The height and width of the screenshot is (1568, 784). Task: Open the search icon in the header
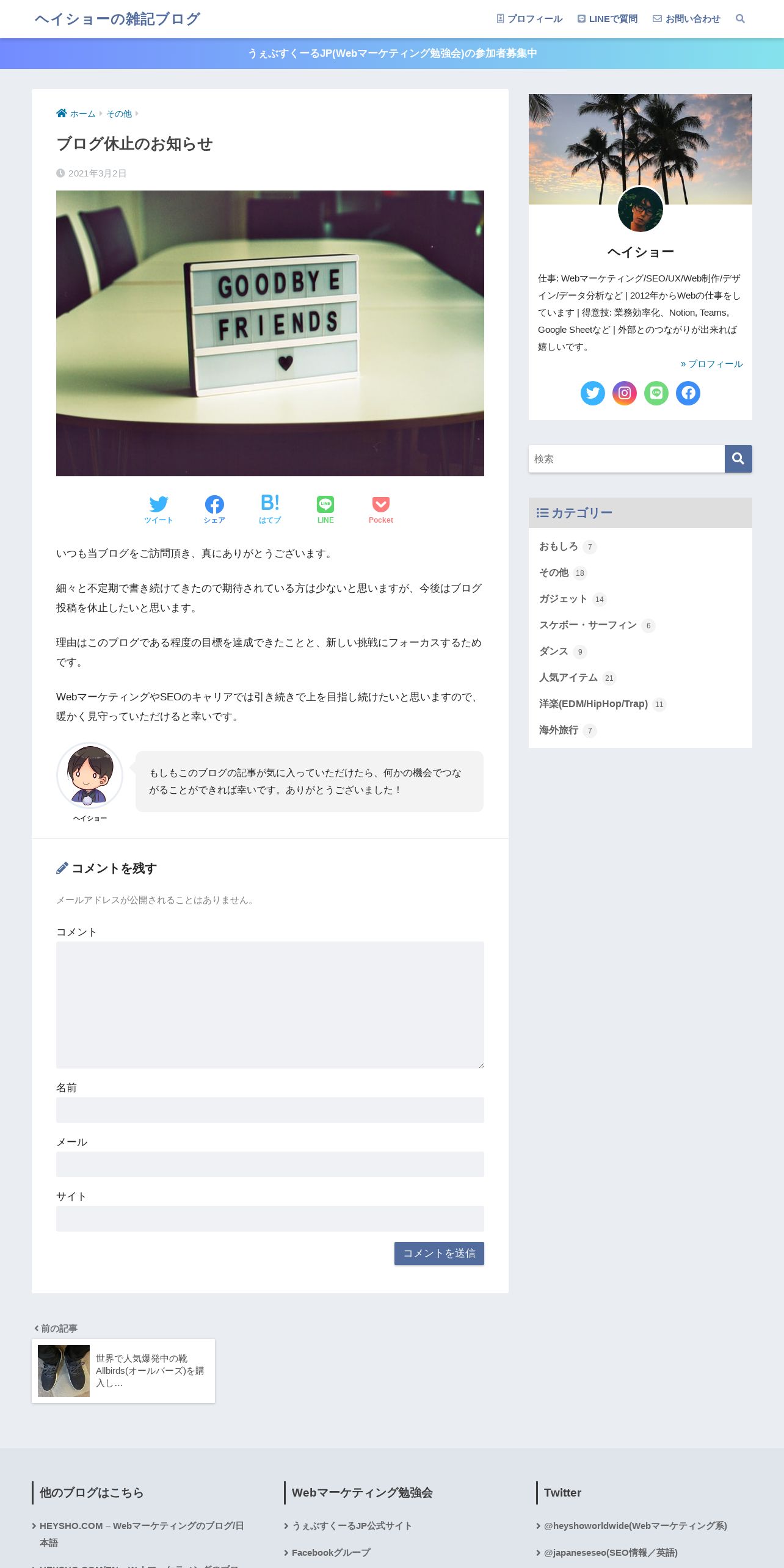coord(740,19)
